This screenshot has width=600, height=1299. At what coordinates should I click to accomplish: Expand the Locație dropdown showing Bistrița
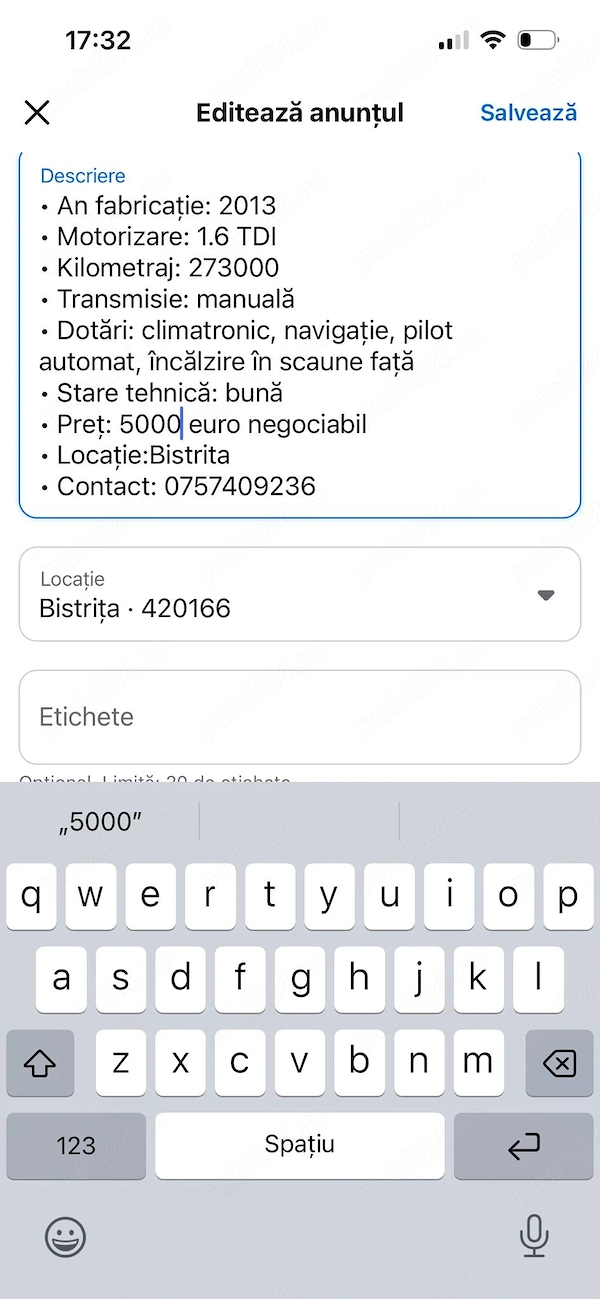[300, 594]
